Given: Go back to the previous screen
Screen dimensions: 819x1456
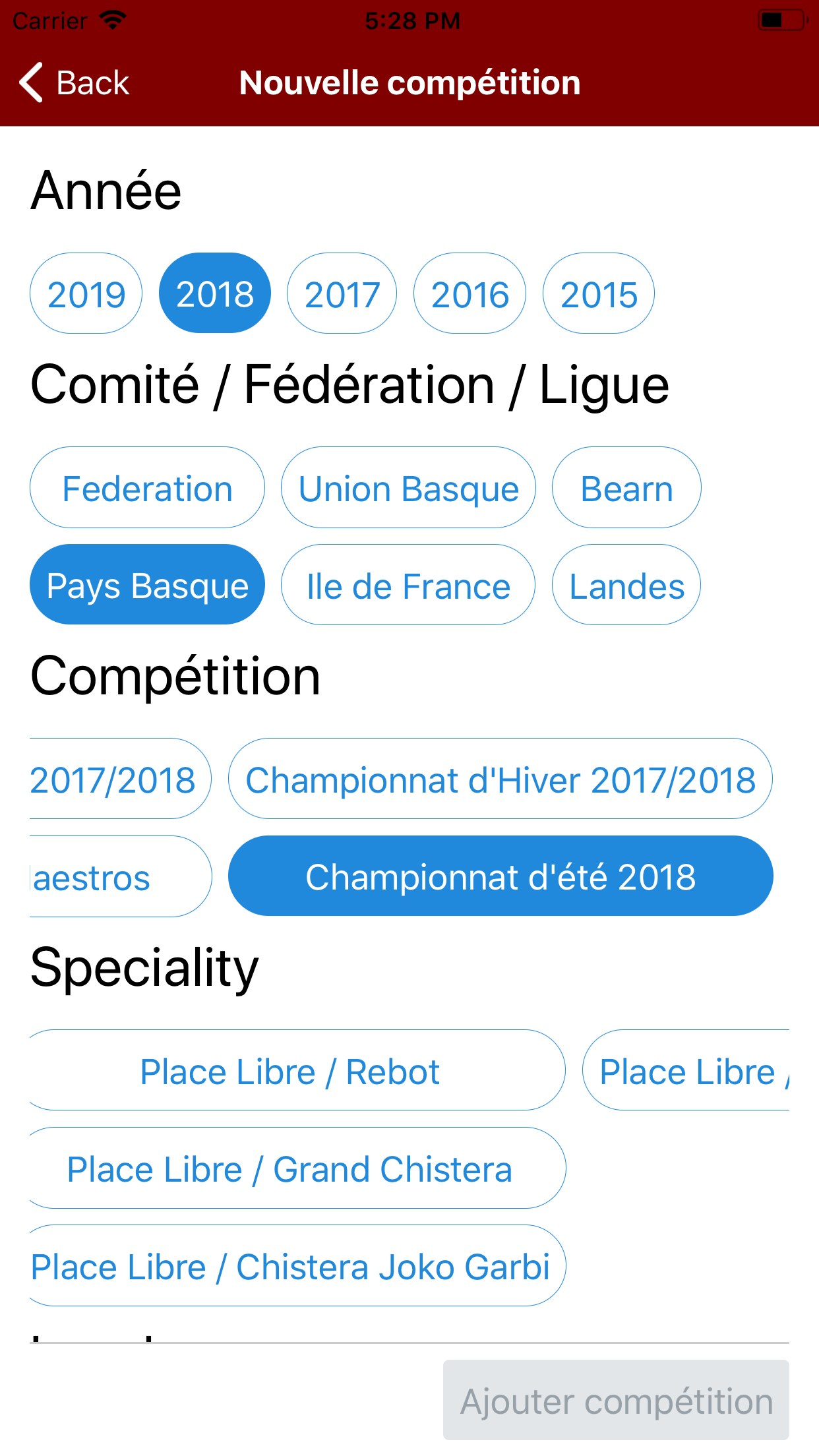Looking at the screenshot, I should point(74,83).
